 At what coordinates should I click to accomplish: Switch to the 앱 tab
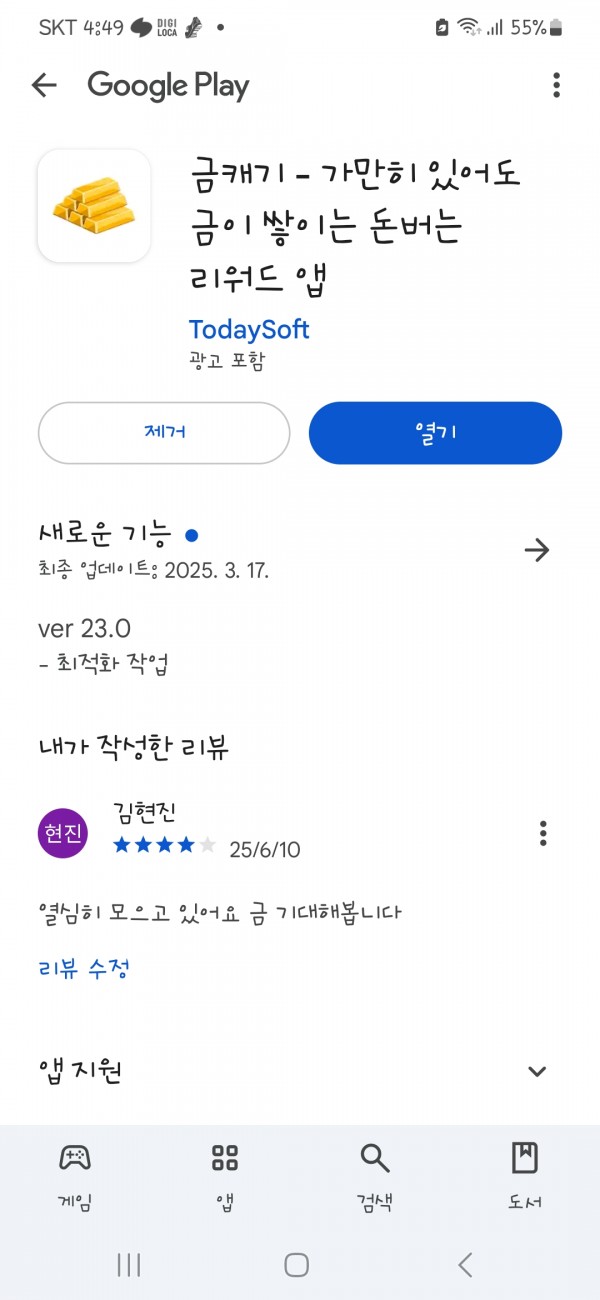point(225,1176)
